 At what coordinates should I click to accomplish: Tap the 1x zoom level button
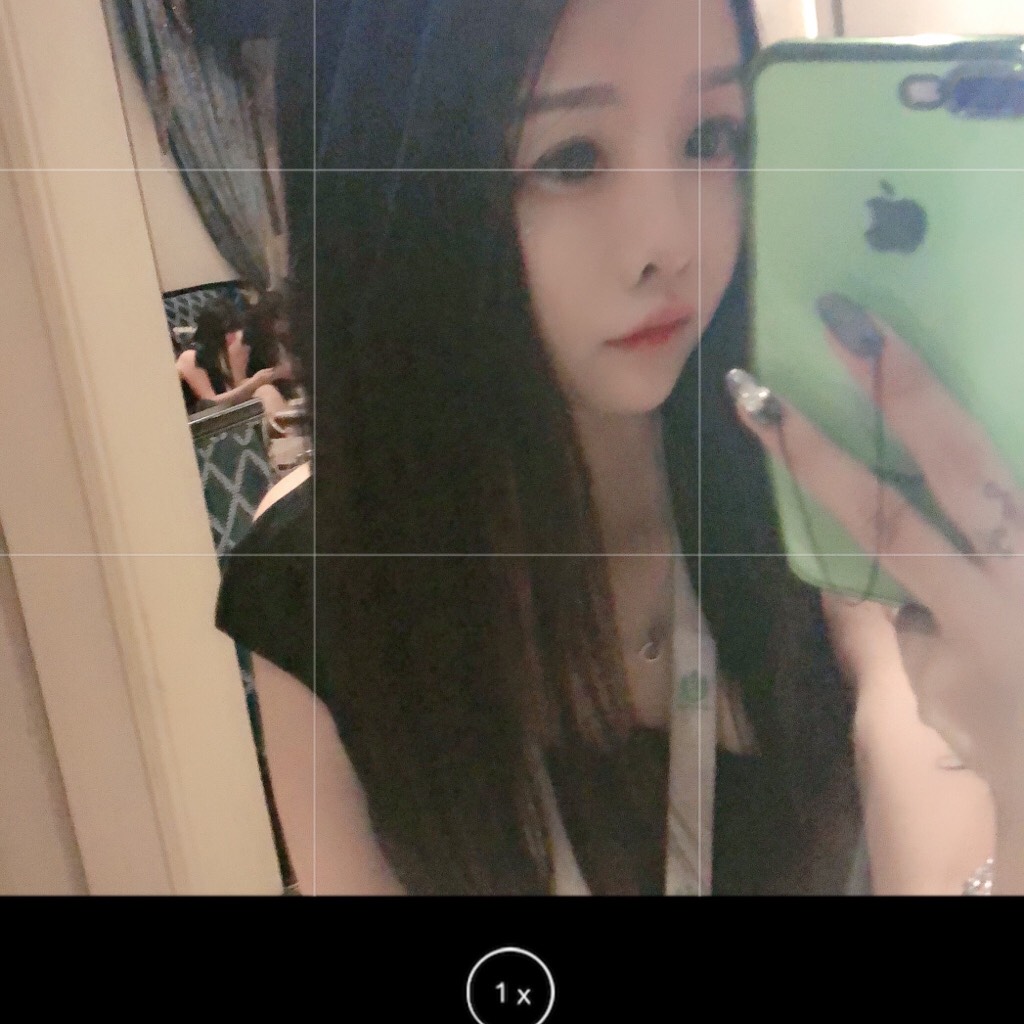click(511, 991)
